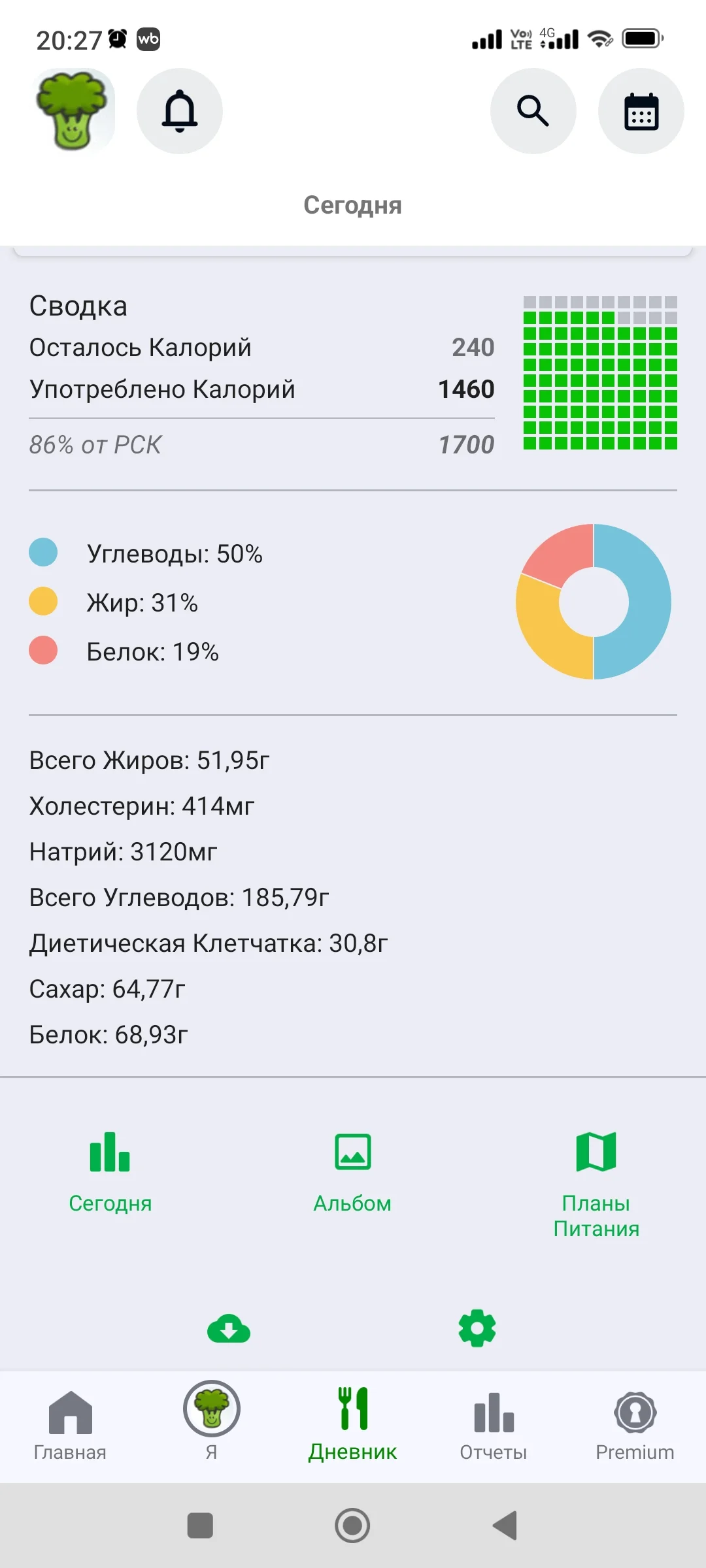Tap the search magnifier icon
Screen dimensions: 706x1568
coord(533,111)
